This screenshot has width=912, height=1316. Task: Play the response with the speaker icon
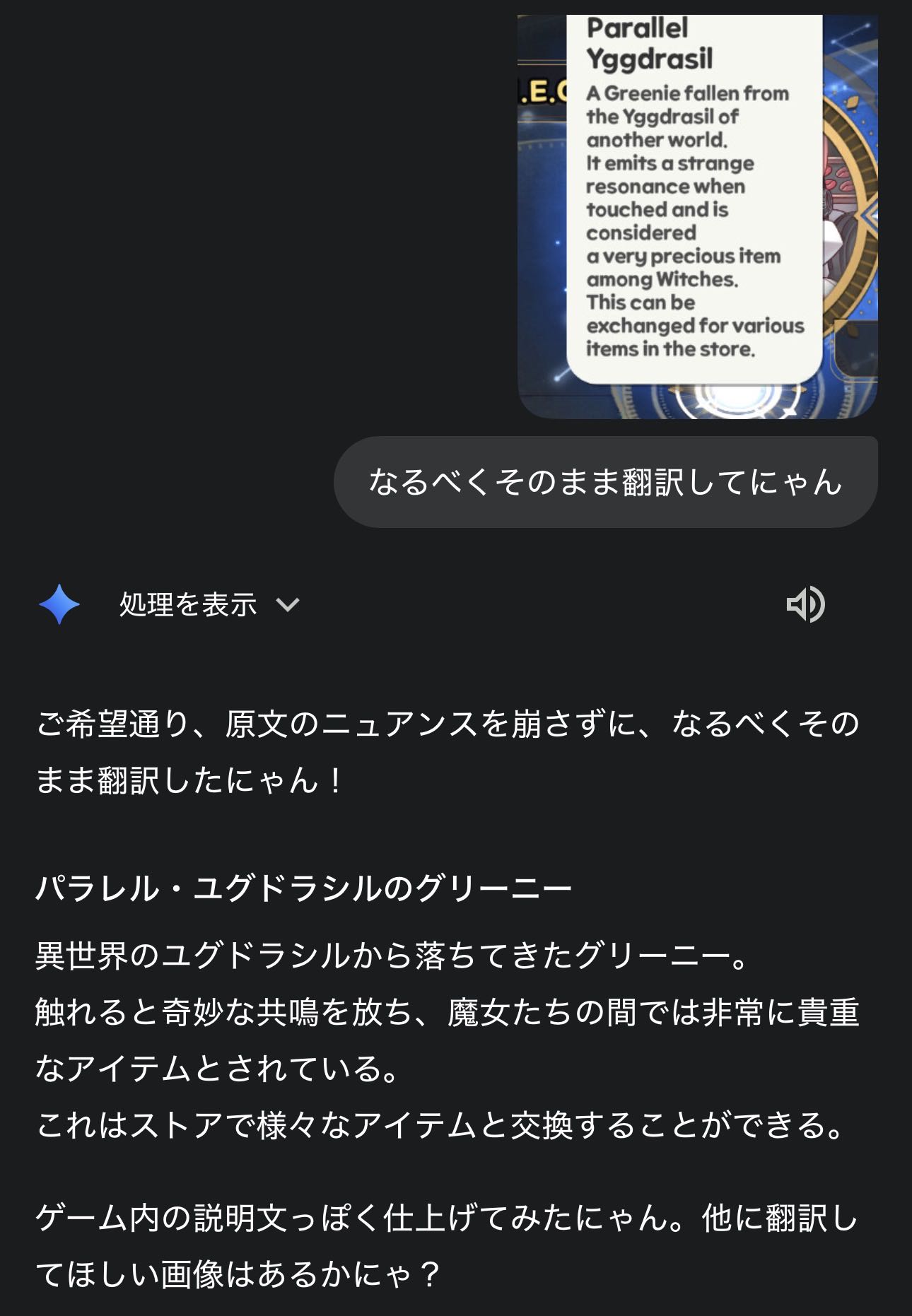pyautogui.click(x=805, y=605)
